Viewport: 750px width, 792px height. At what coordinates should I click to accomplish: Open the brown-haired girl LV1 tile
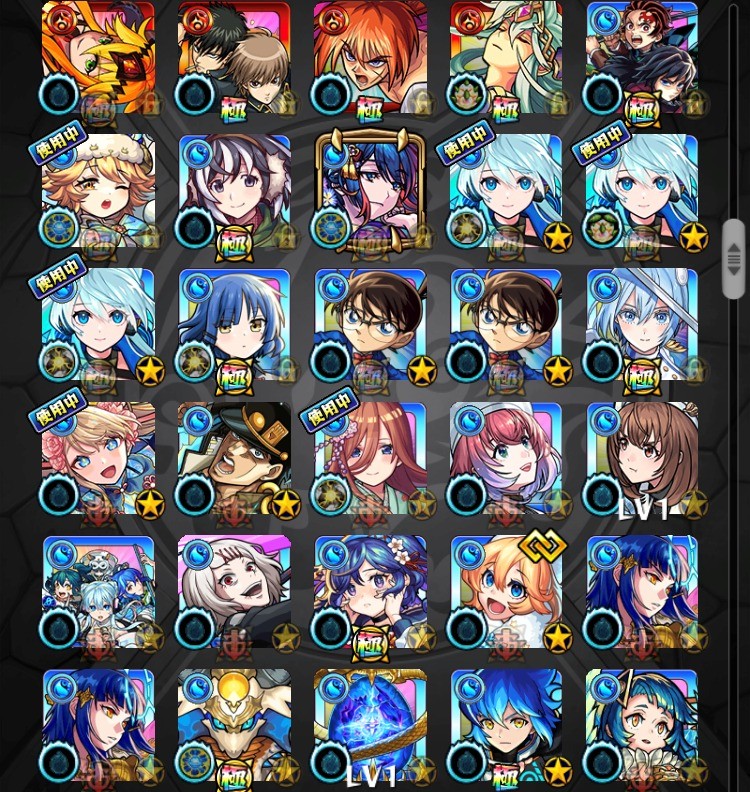(642, 458)
